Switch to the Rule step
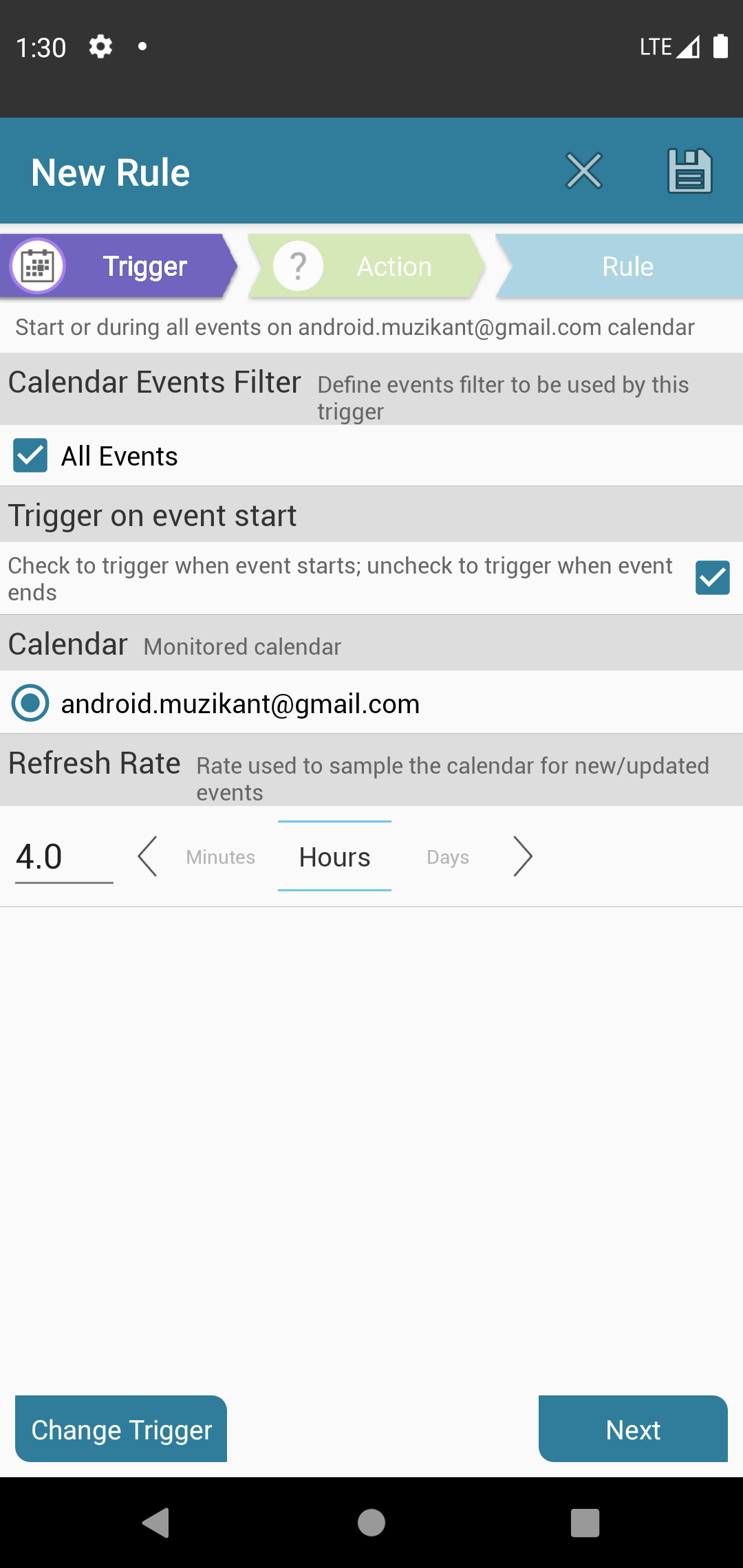The height and width of the screenshot is (1568, 743). 619,266
